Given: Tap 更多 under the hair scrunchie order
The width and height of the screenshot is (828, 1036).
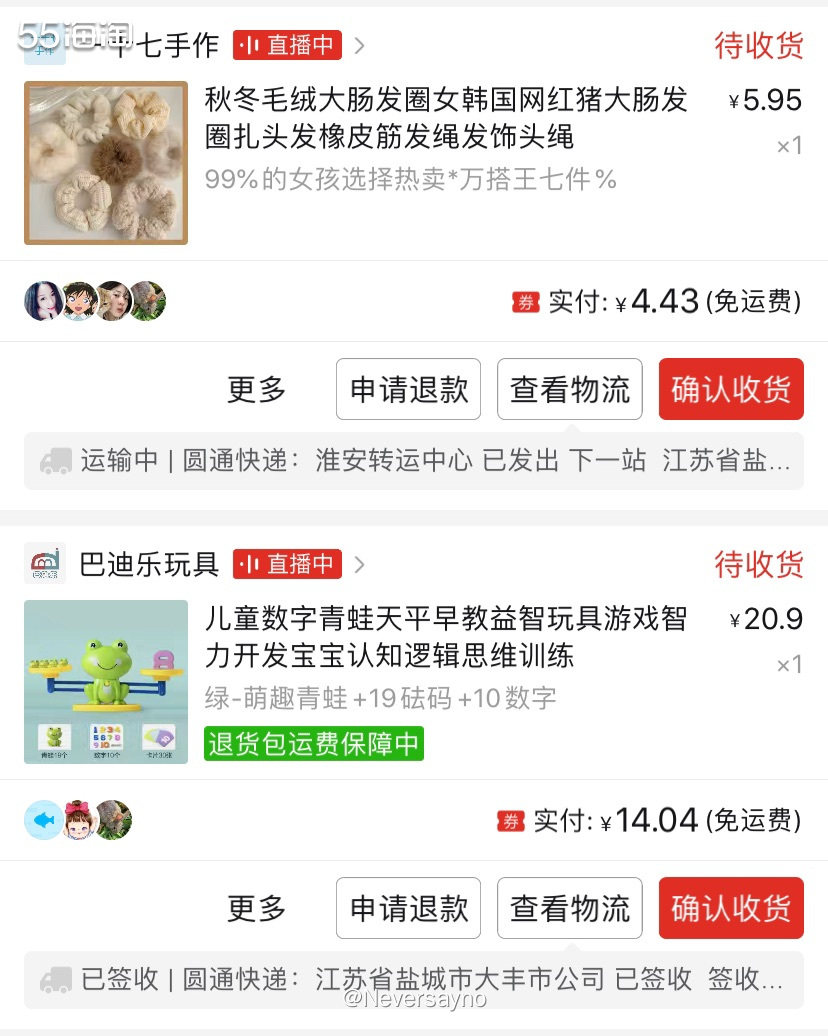Looking at the screenshot, I should point(257,389).
